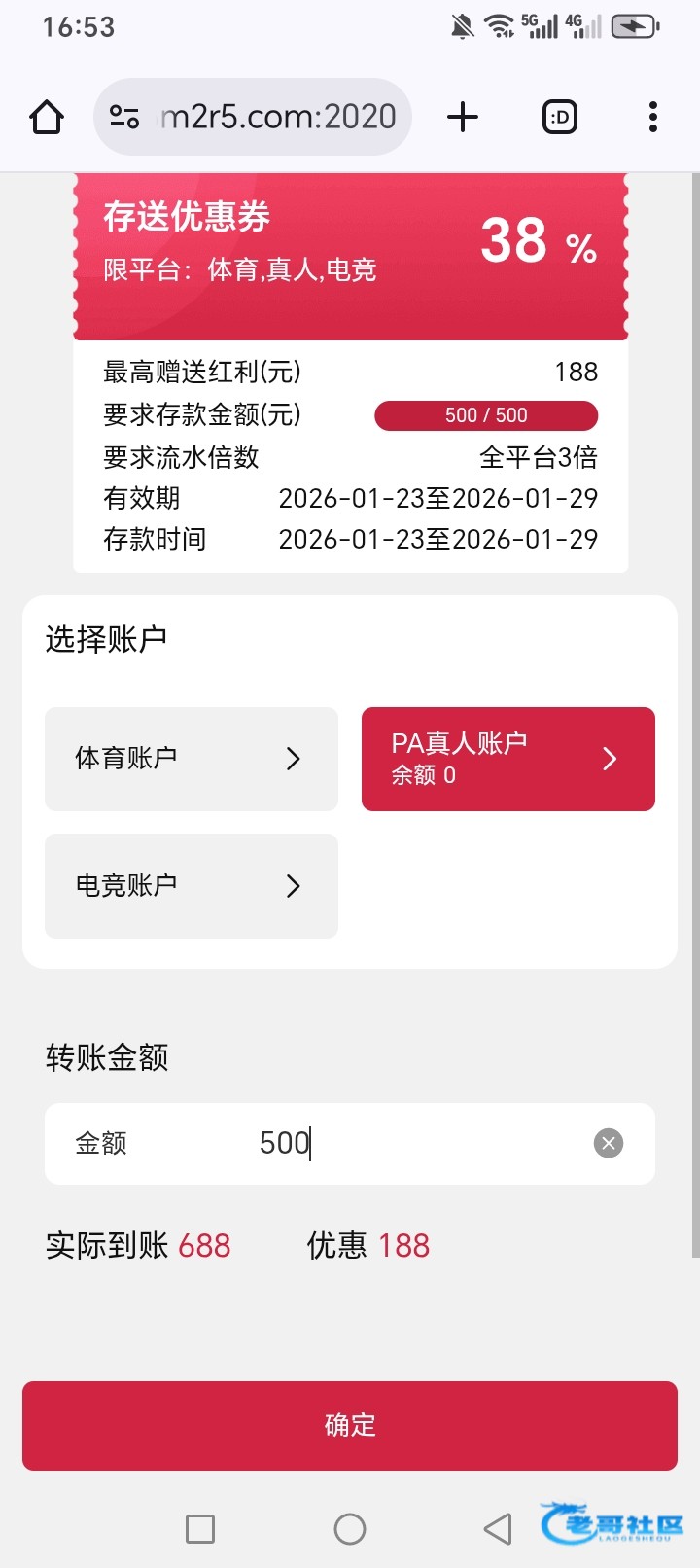The width and height of the screenshot is (700, 1568).
Task: Go back with the system back button
Action: (x=498, y=1528)
